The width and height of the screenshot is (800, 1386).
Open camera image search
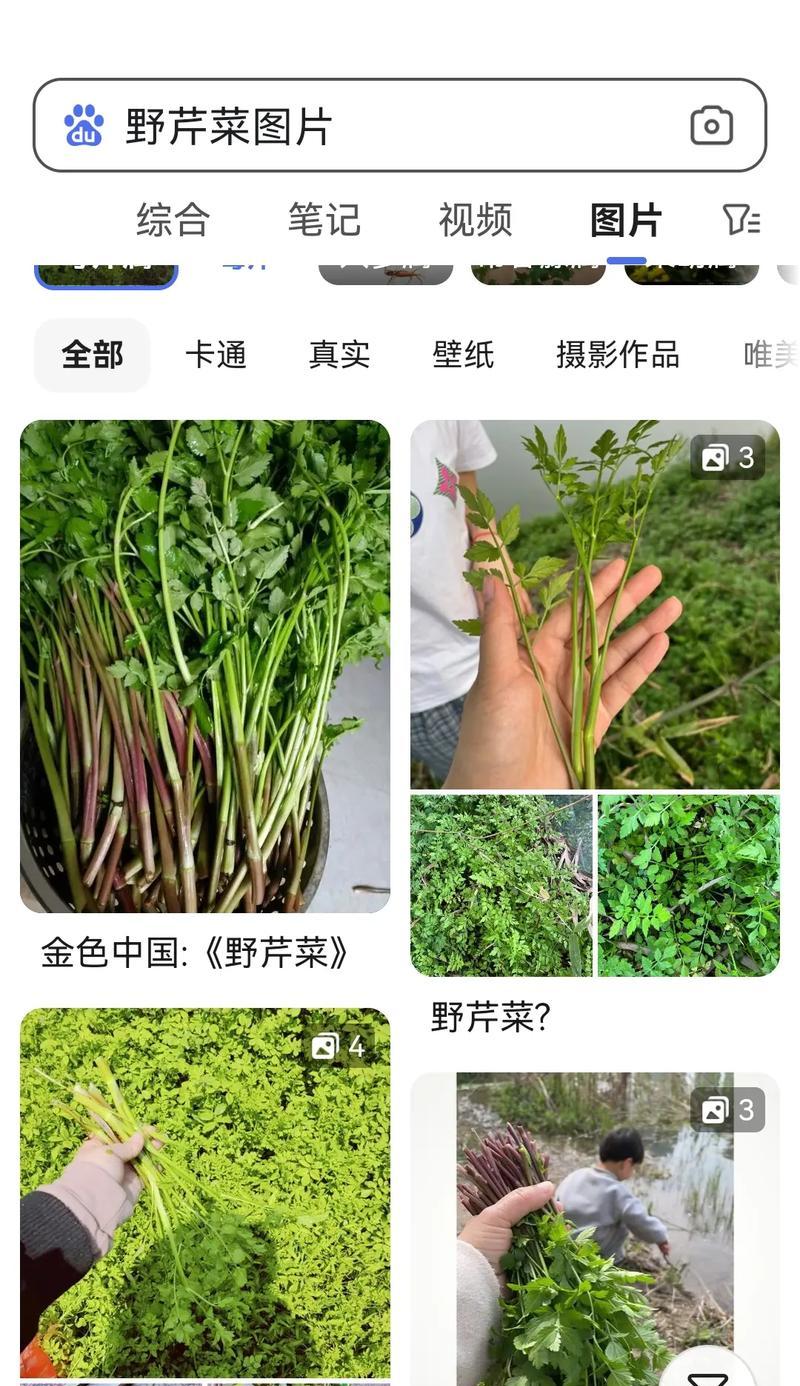(x=712, y=126)
